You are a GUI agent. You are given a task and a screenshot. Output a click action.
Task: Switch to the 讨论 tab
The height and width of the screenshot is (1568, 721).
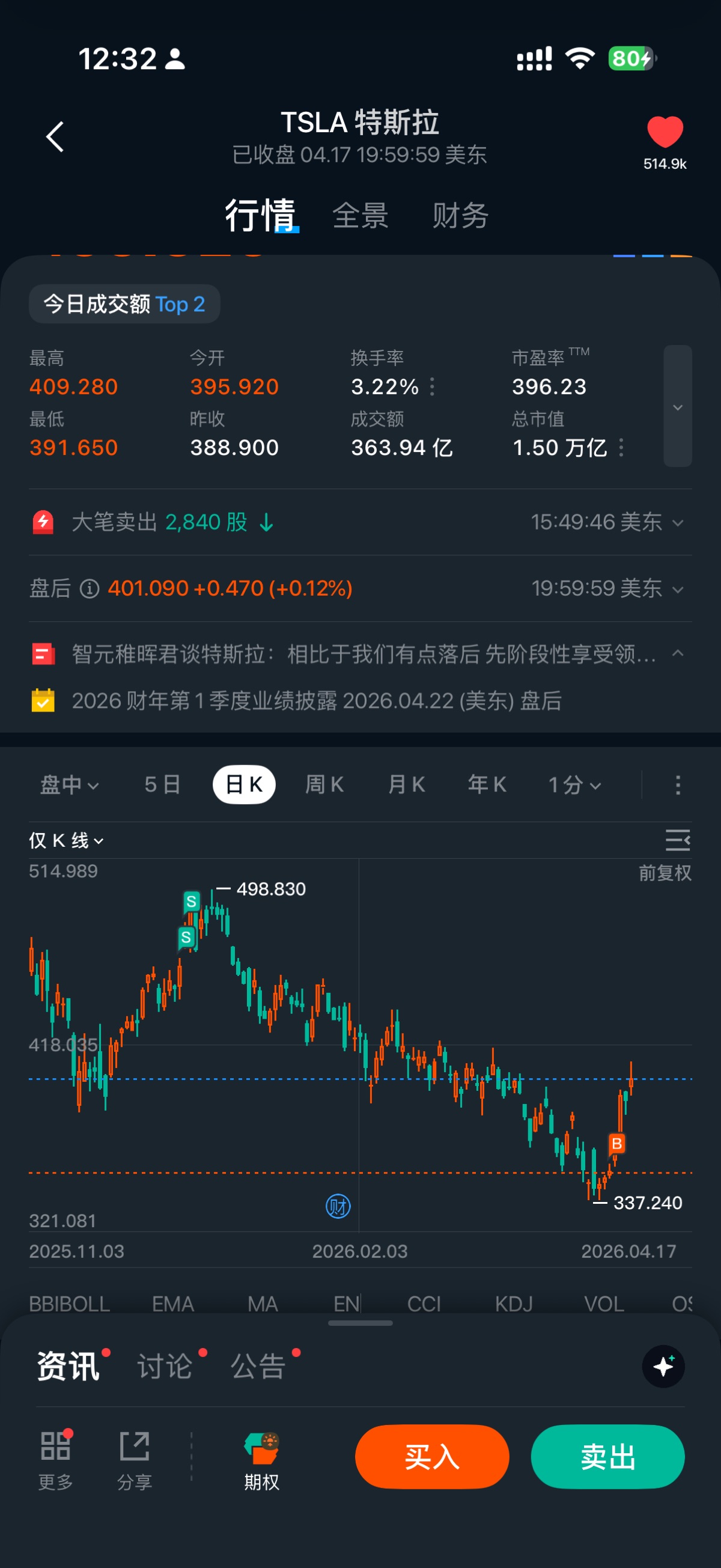pos(165,1367)
